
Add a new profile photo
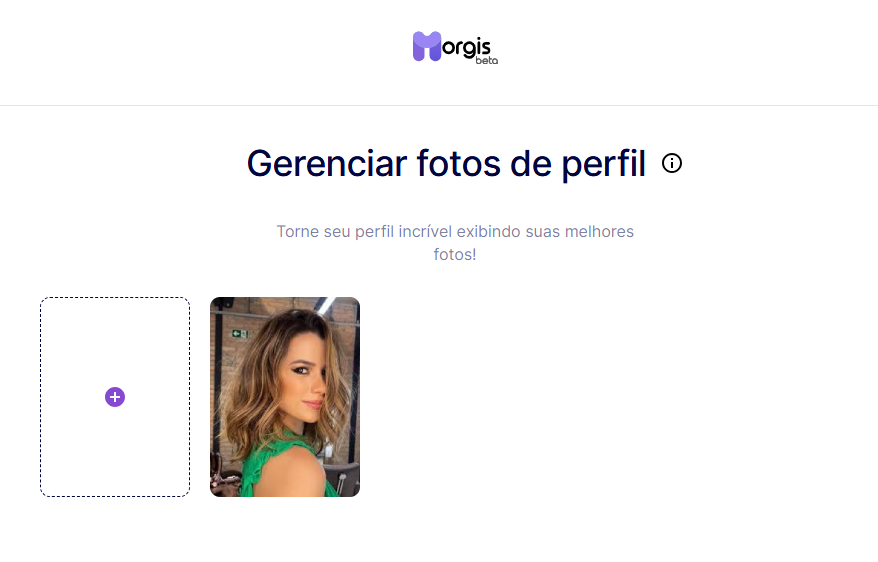[115, 397]
